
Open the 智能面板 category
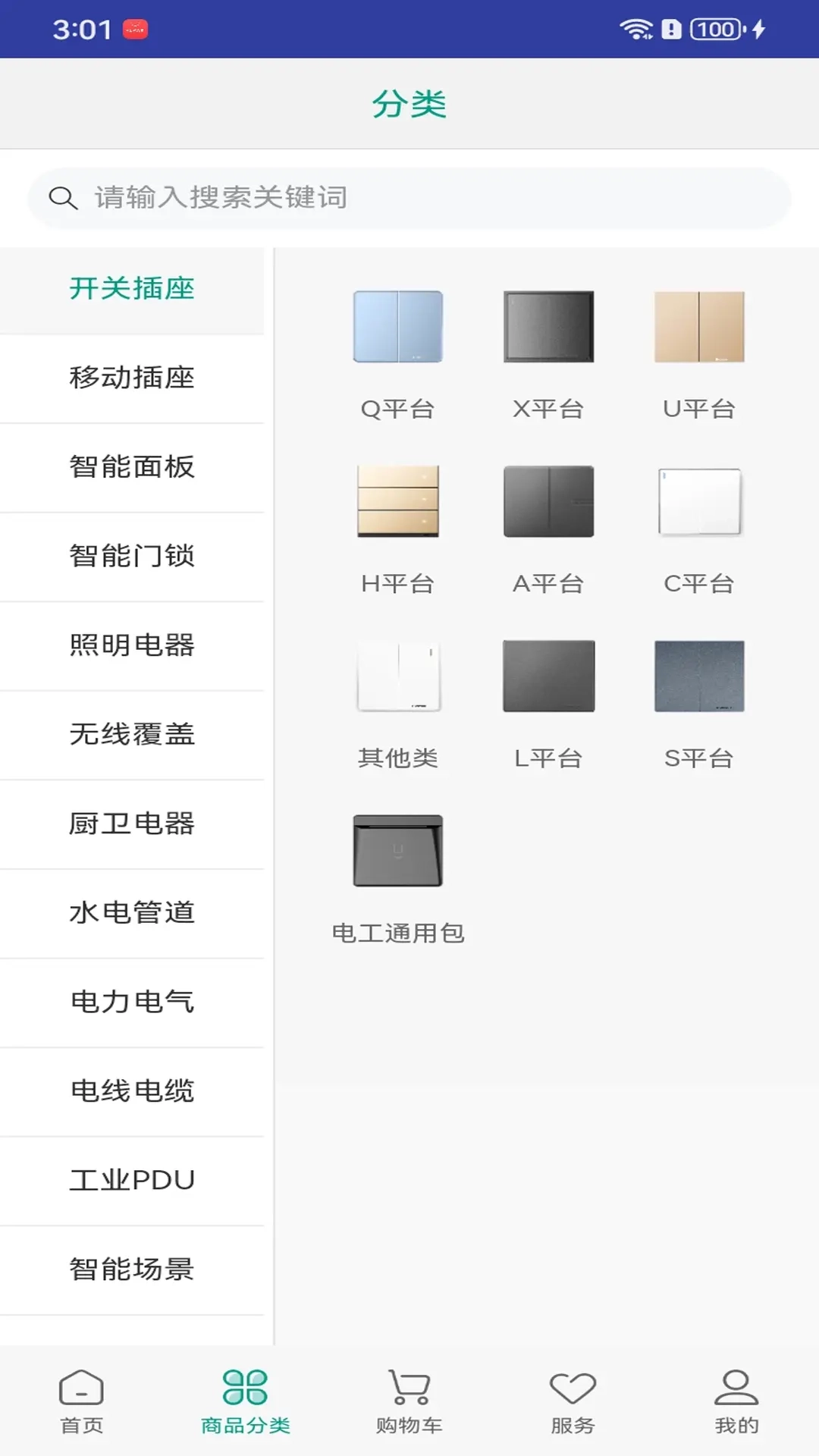point(132,467)
